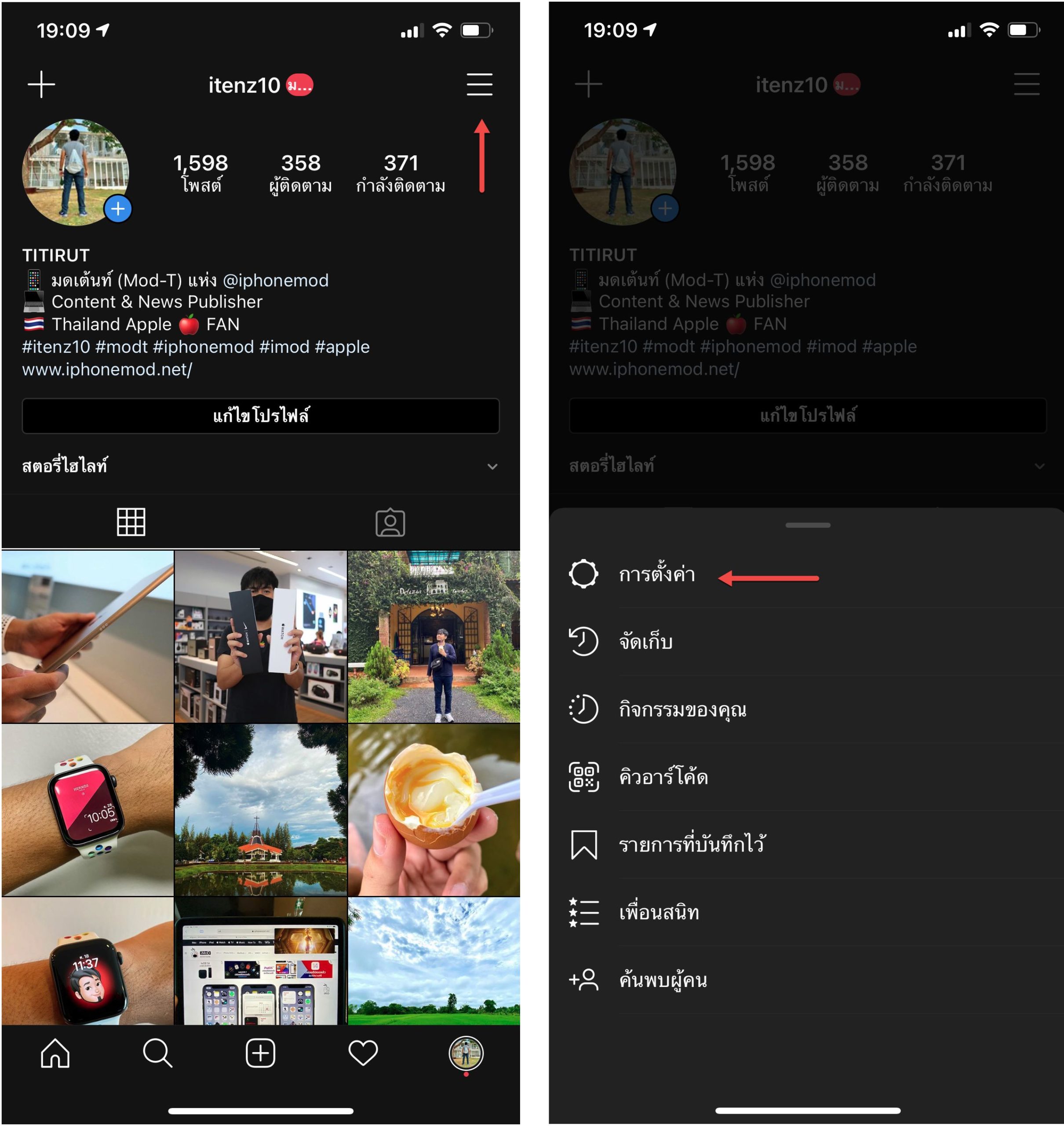
Task: Tap แก้ไขโปรไฟล์ edit profile button
Action: tap(260, 416)
